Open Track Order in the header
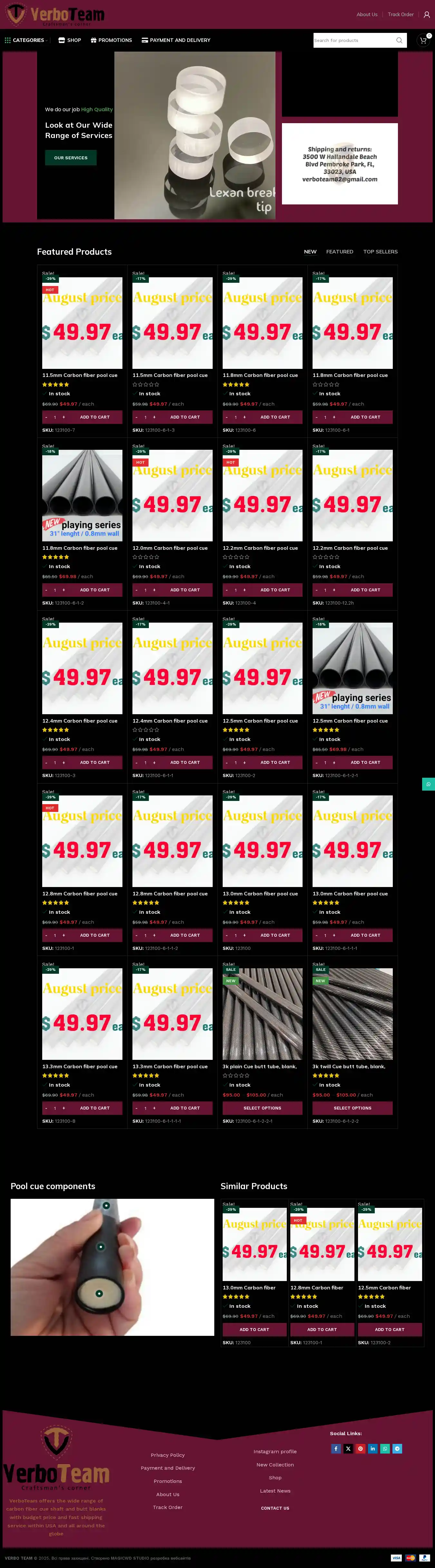The height and width of the screenshot is (1568, 435). [400, 15]
